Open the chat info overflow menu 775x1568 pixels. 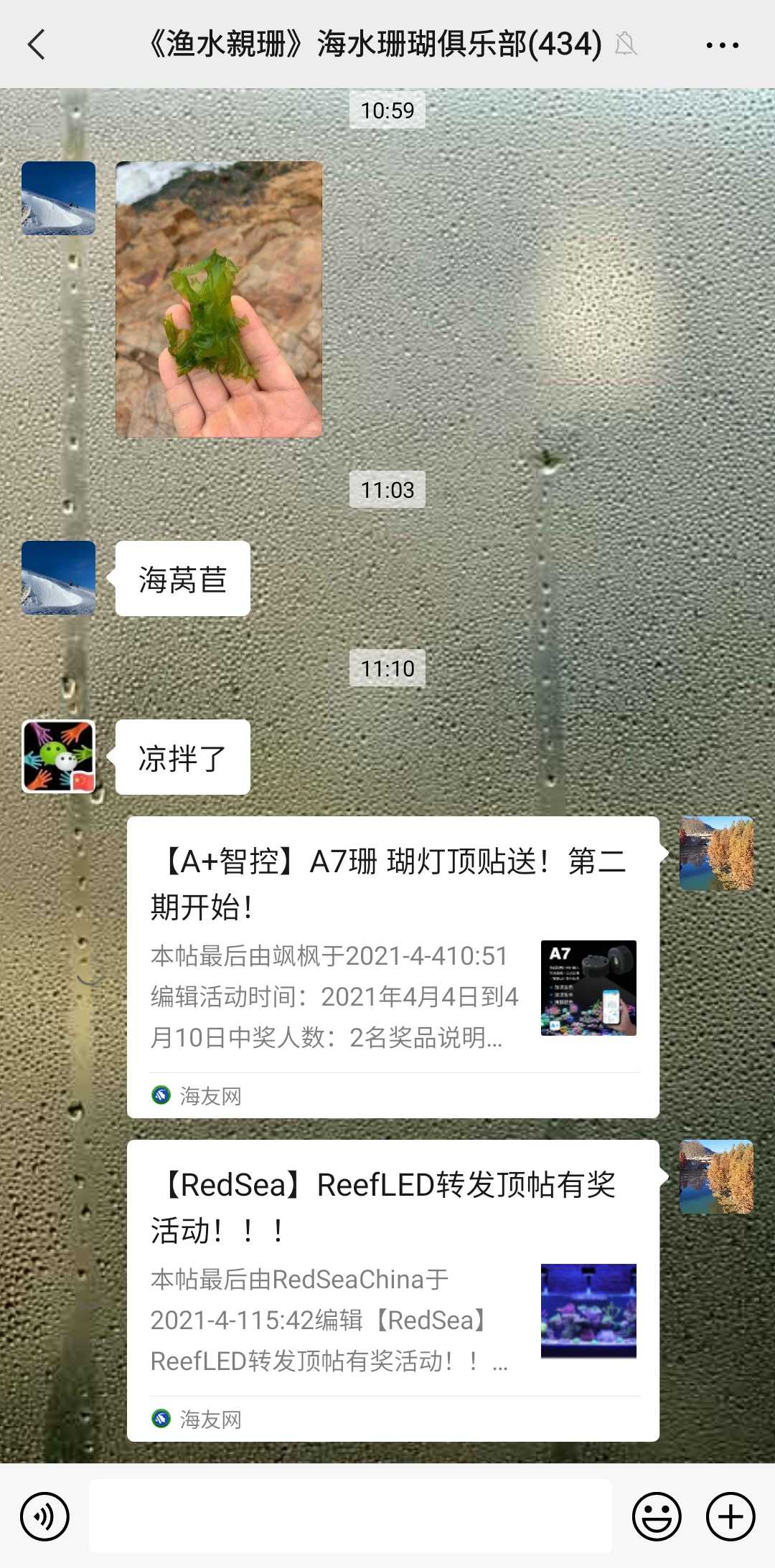722,44
